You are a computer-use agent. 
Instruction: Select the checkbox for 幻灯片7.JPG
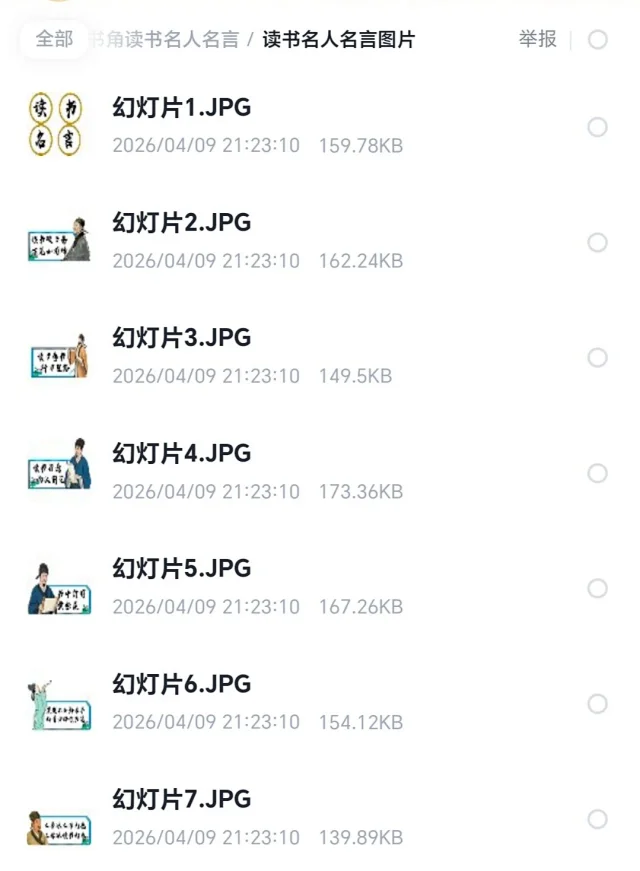pyautogui.click(x=597, y=819)
